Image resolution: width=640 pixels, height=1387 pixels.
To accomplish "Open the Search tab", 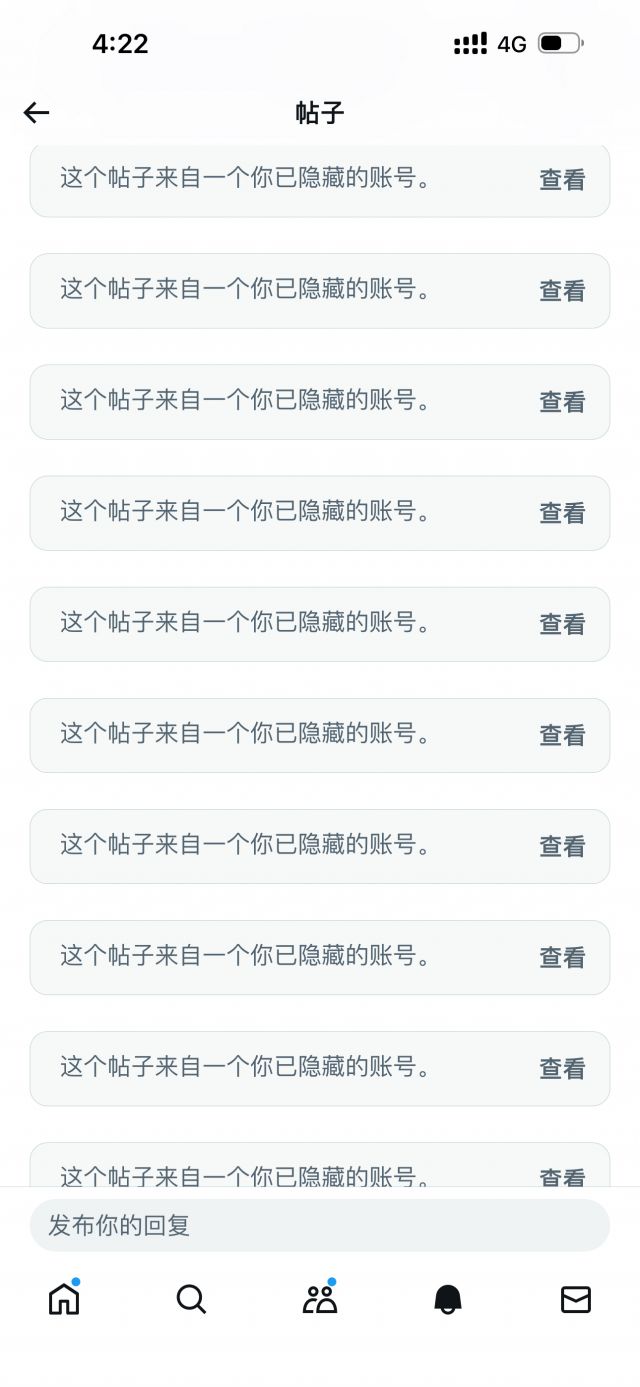I will point(191,1299).
